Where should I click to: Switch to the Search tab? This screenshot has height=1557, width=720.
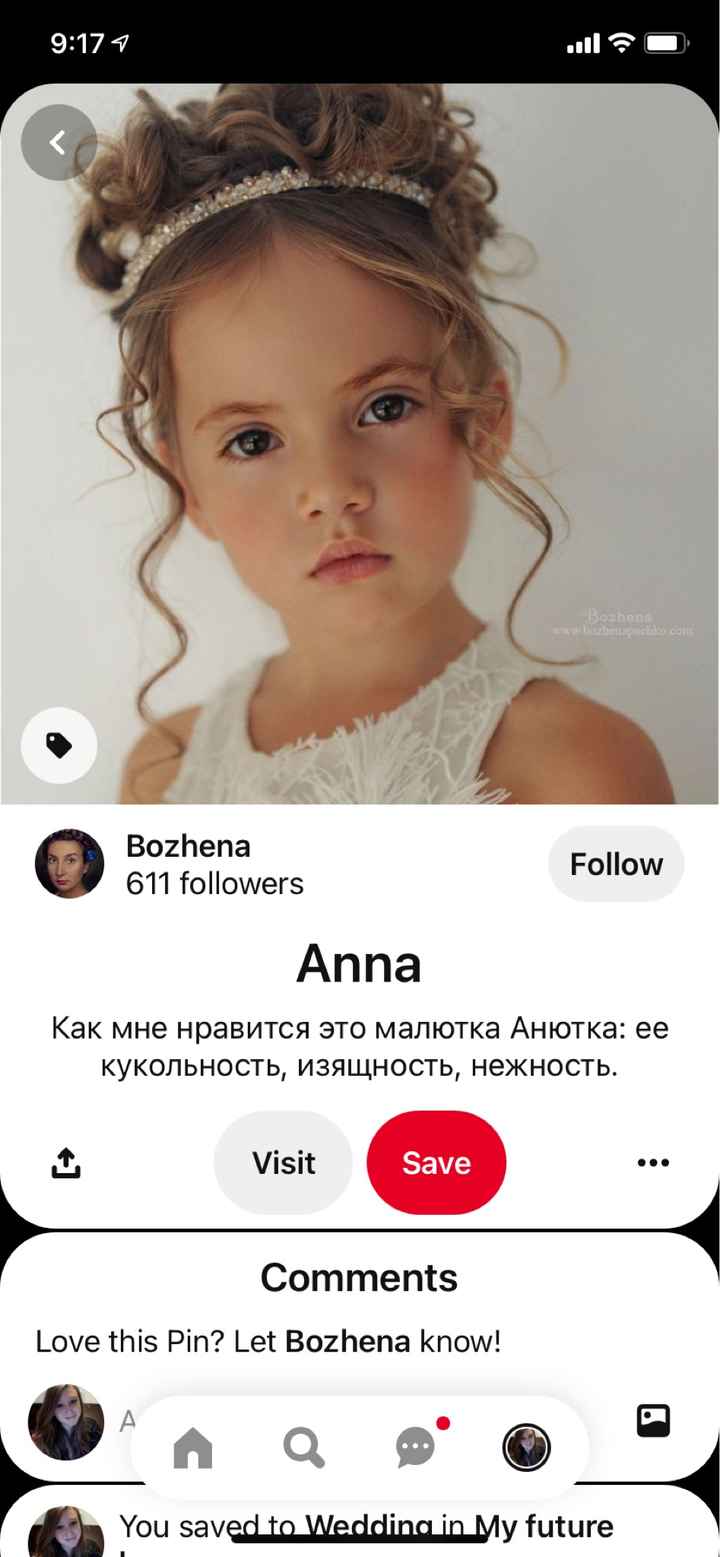click(303, 1447)
